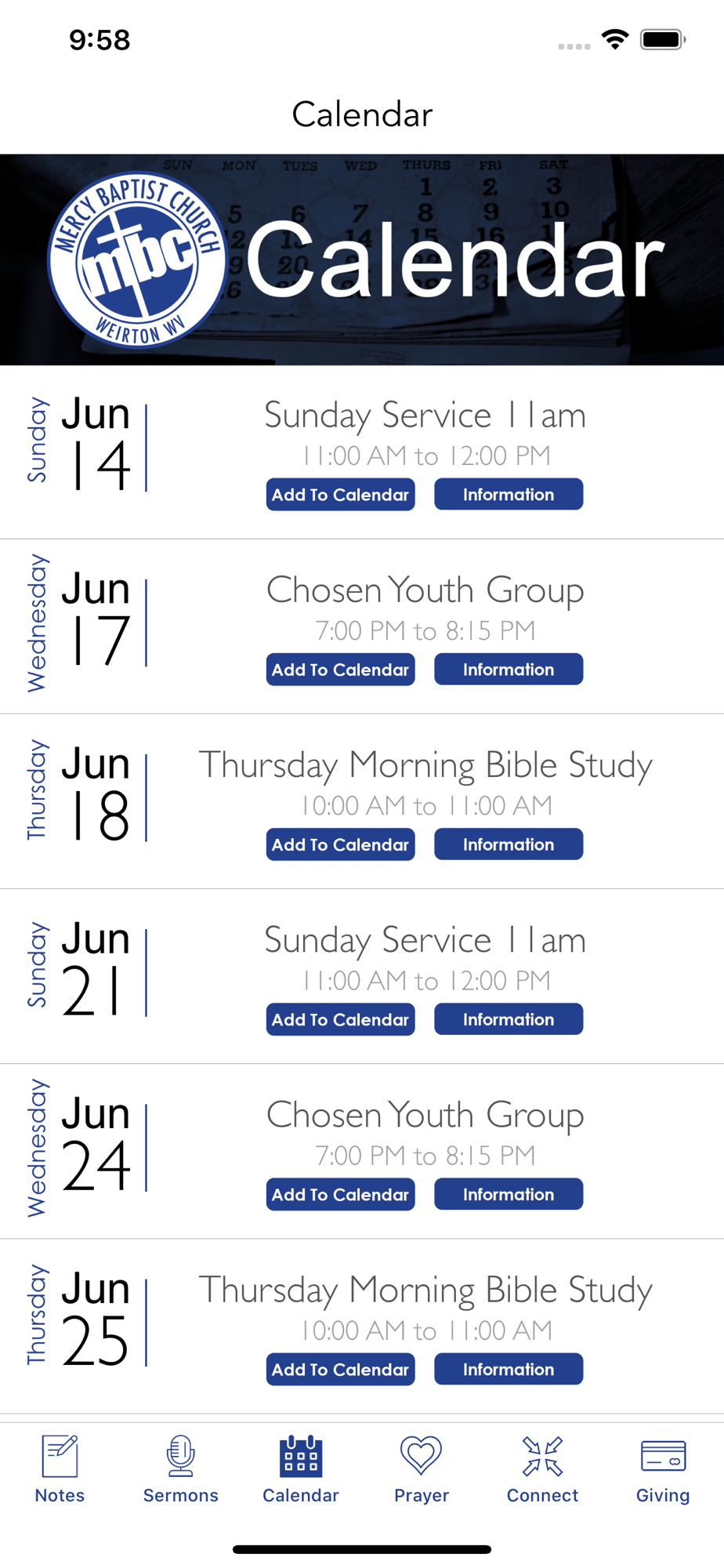The height and width of the screenshot is (1568, 724).
Task: View information for Jun 14 Sunday Service
Action: click(509, 495)
